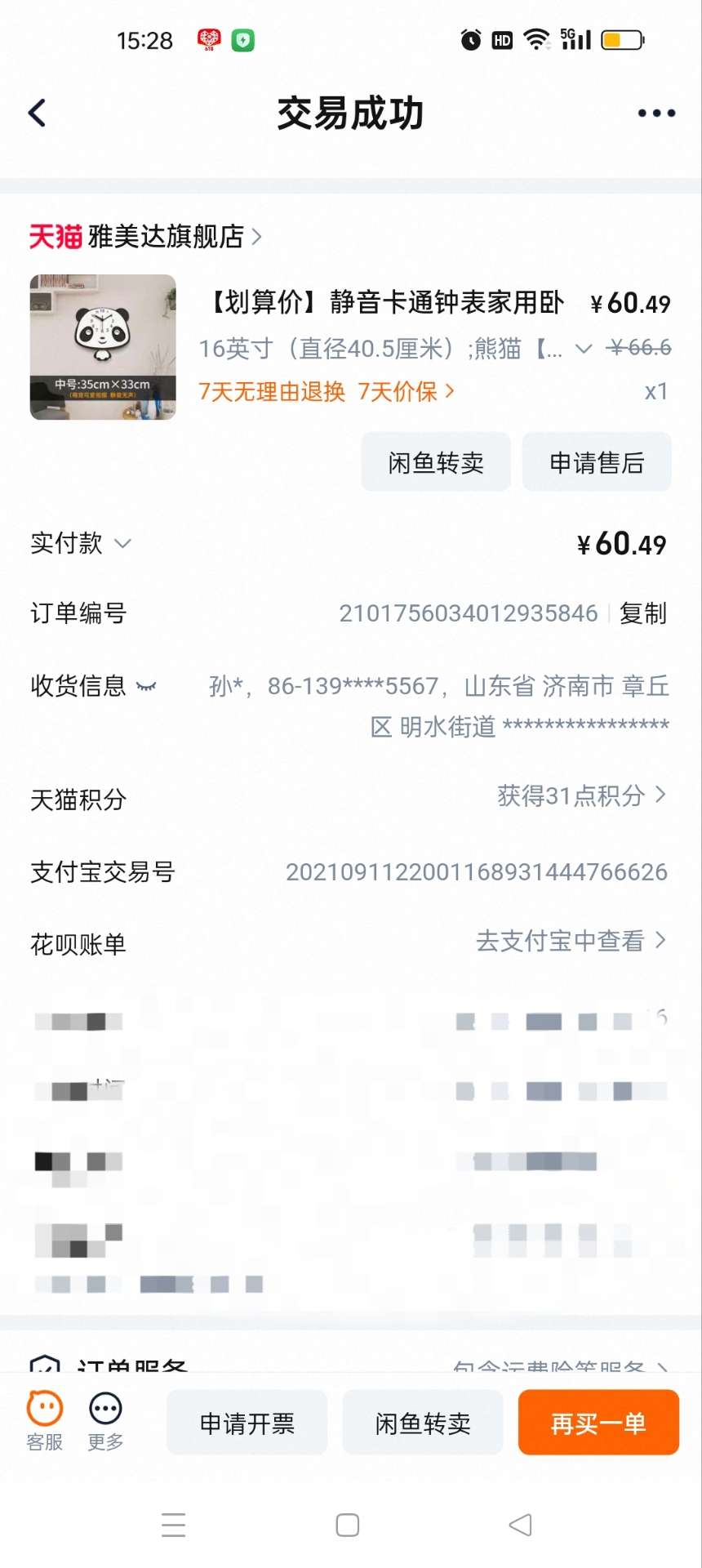Tap 申请开票 to request an invoice

pos(247,1423)
